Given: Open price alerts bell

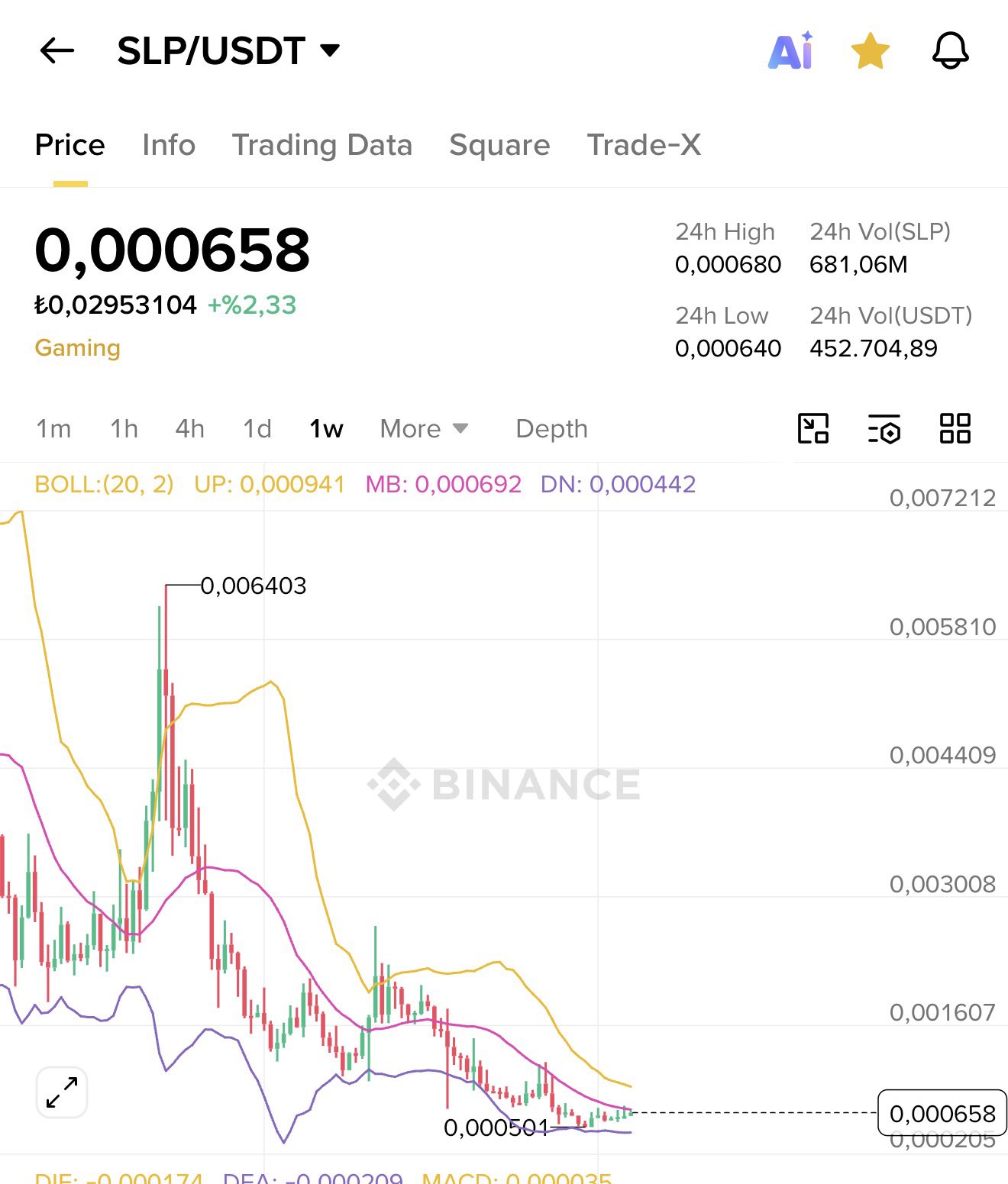Looking at the screenshot, I should 950,51.
